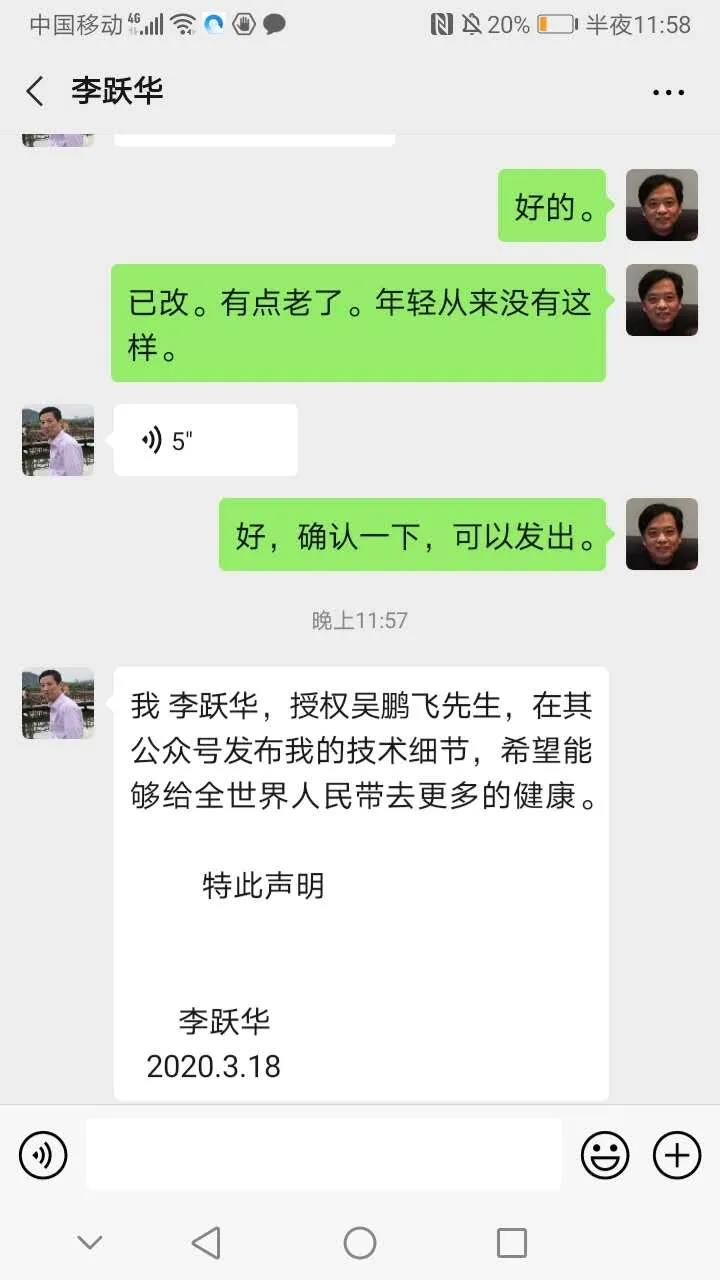
Task: Switch to voice input mode
Action: [43, 1155]
